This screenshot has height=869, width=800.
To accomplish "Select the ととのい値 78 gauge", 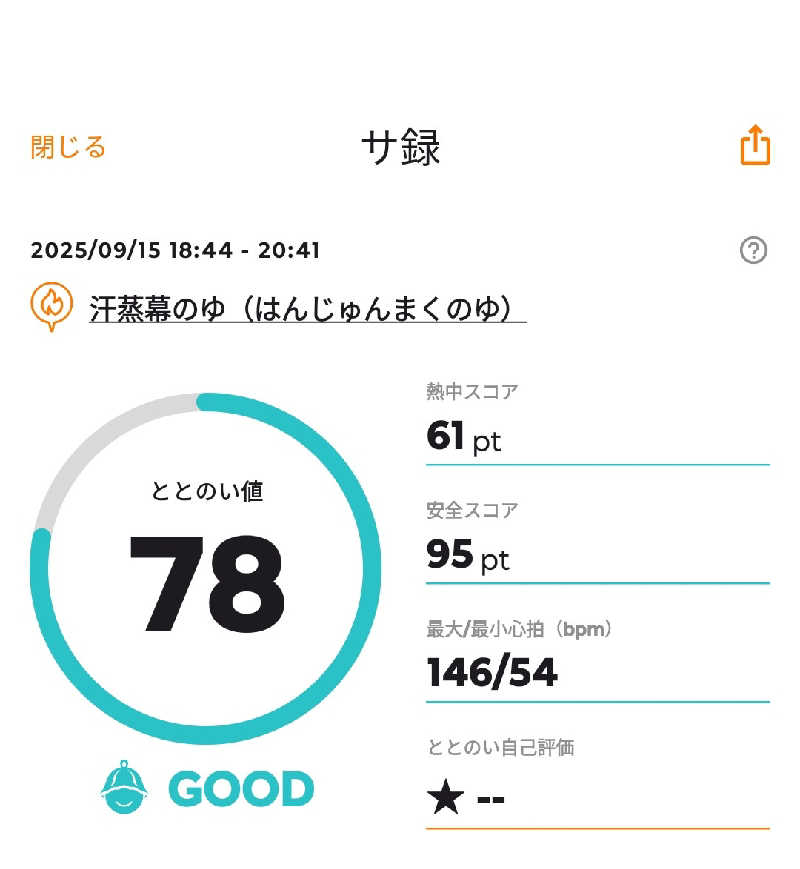I will [207, 560].
